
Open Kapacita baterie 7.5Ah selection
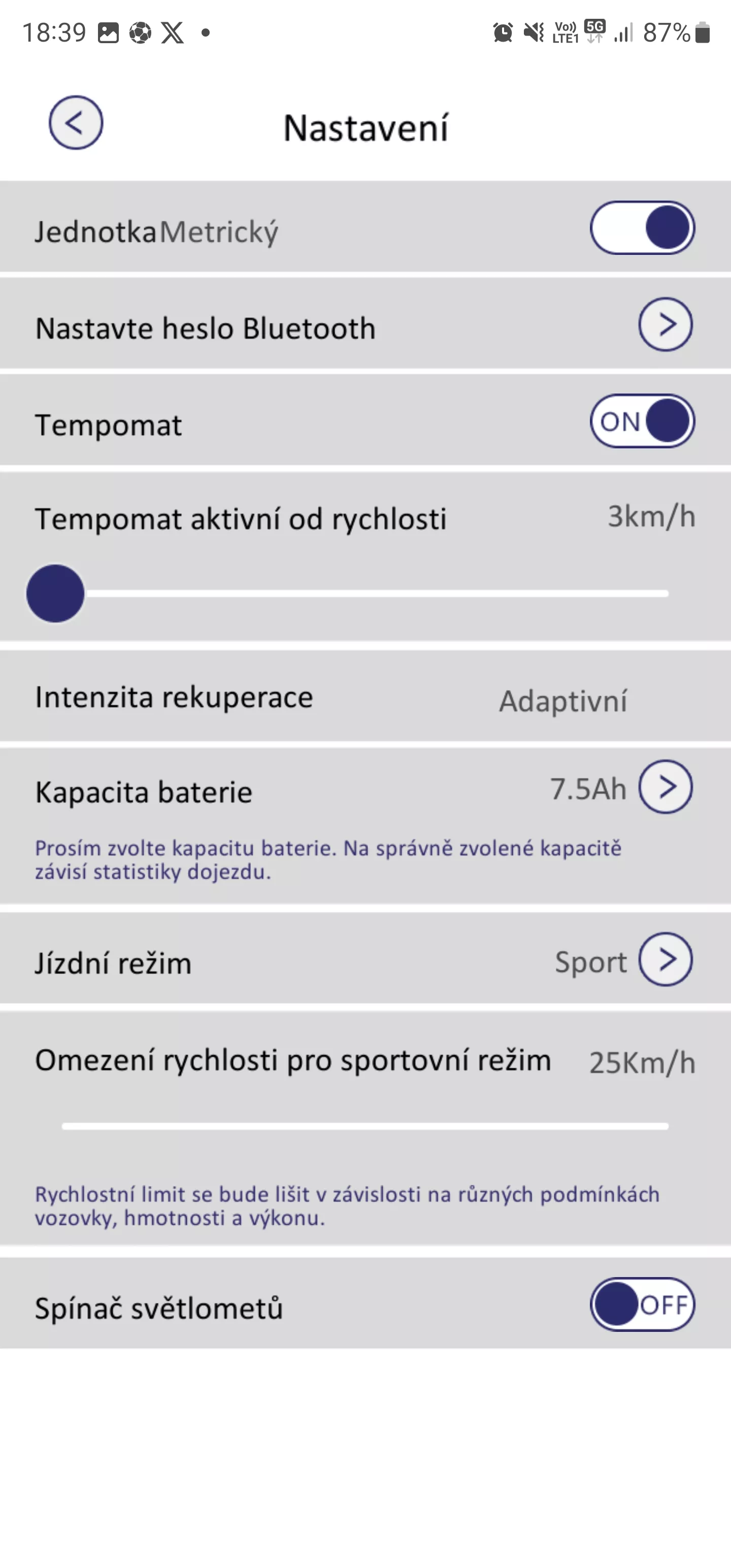click(x=666, y=787)
